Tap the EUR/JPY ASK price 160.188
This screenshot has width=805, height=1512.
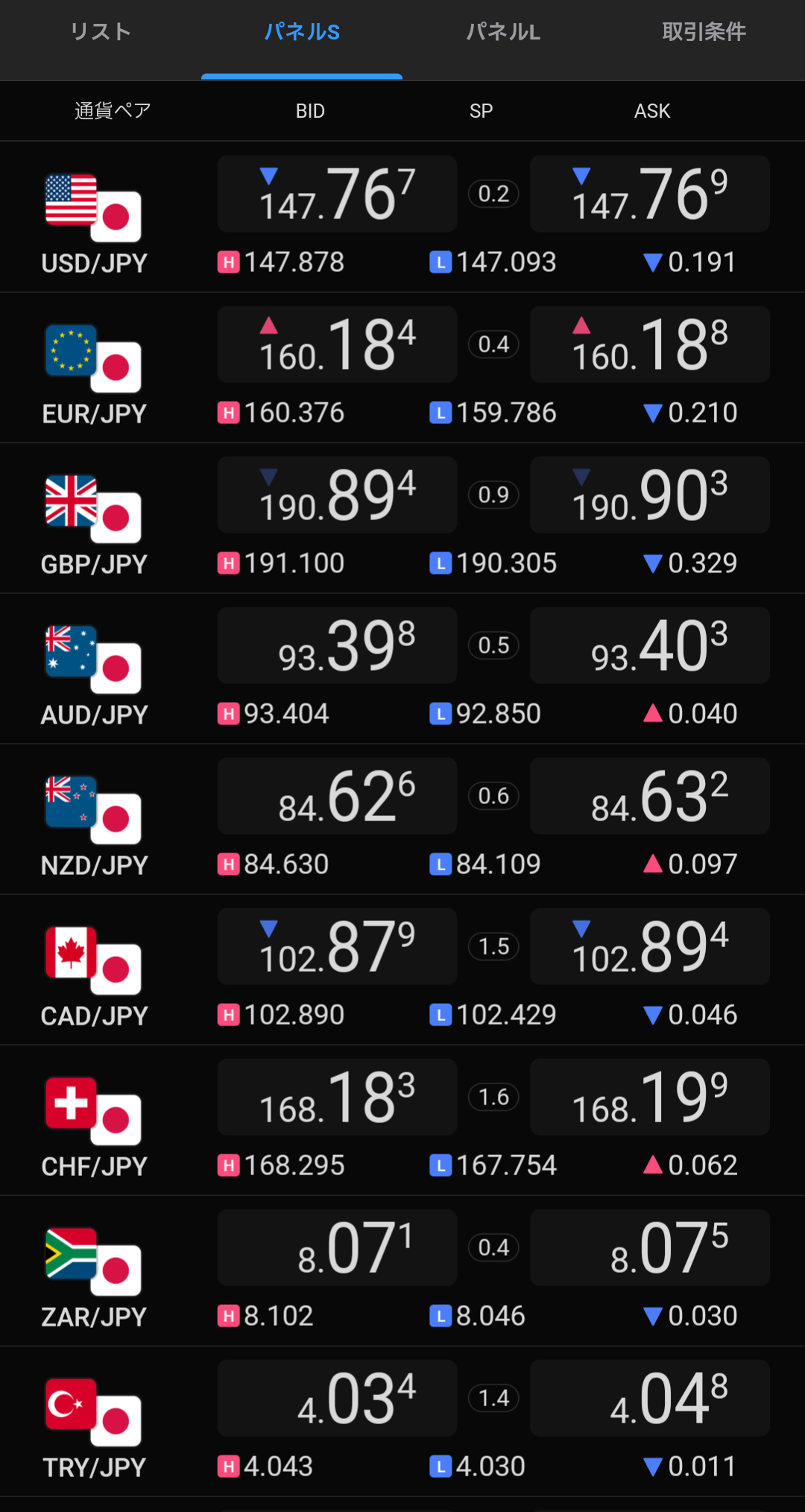coord(650,344)
